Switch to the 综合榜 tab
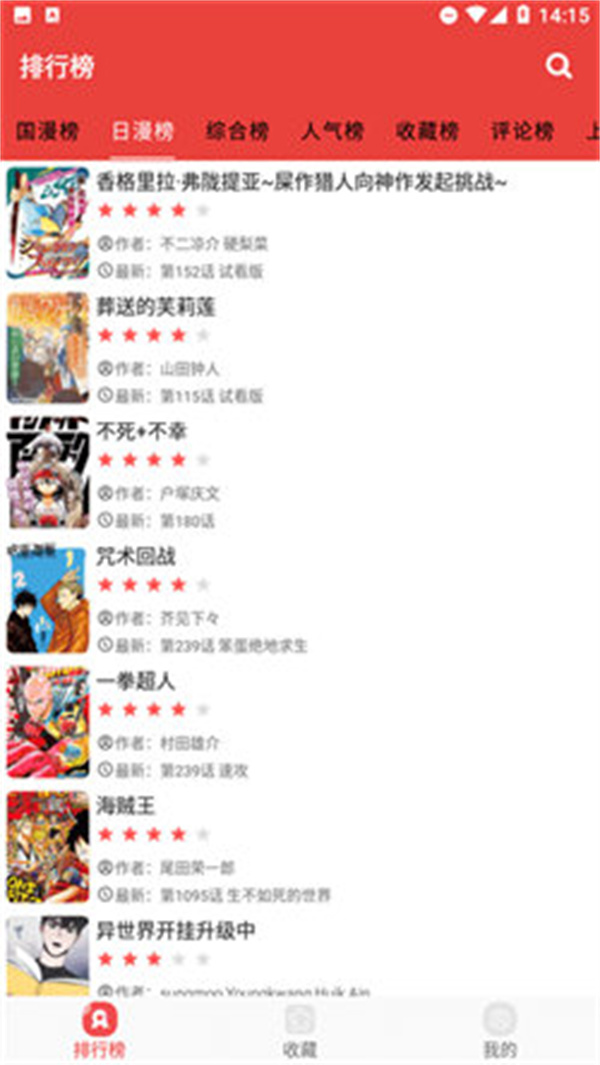This screenshot has width=600, height=1065. pyautogui.click(x=237, y=131)
